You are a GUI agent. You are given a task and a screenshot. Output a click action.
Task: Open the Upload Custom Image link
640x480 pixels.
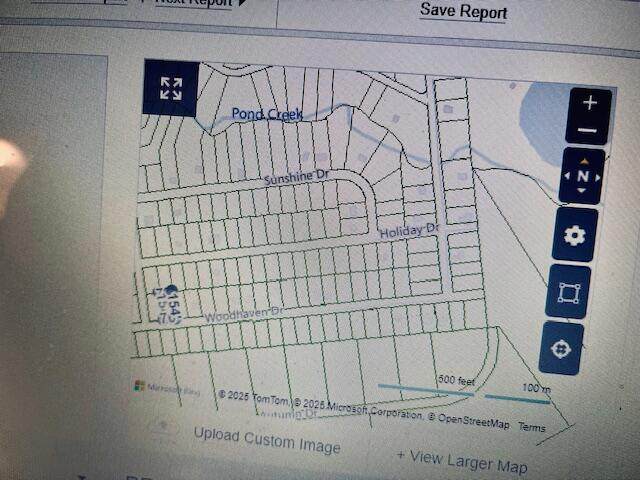click(266, 440)
